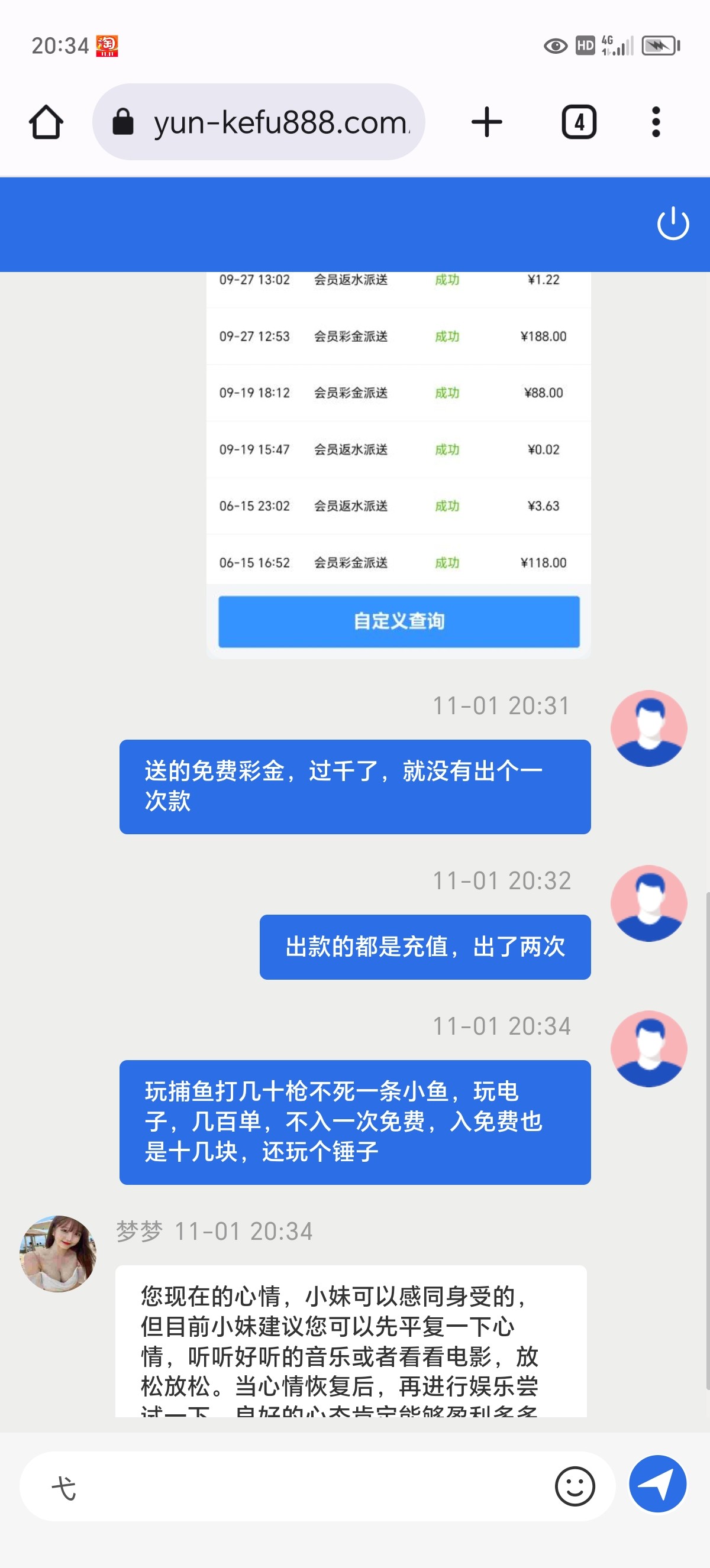Tap 梦梦's agent profile photo

pyautogui.click(x=59, y=1254)
